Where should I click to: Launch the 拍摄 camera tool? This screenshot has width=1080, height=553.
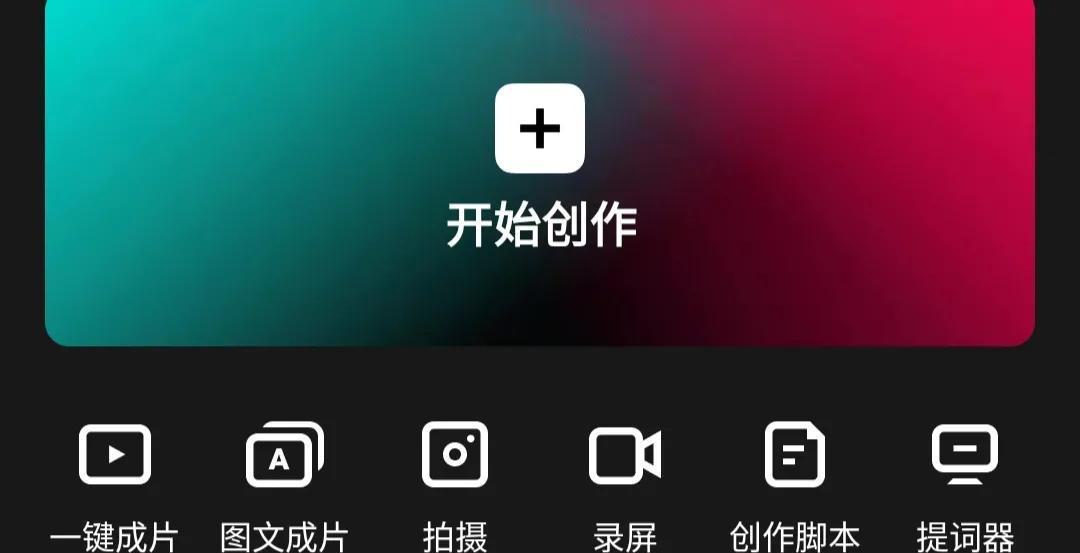(455, 455)
